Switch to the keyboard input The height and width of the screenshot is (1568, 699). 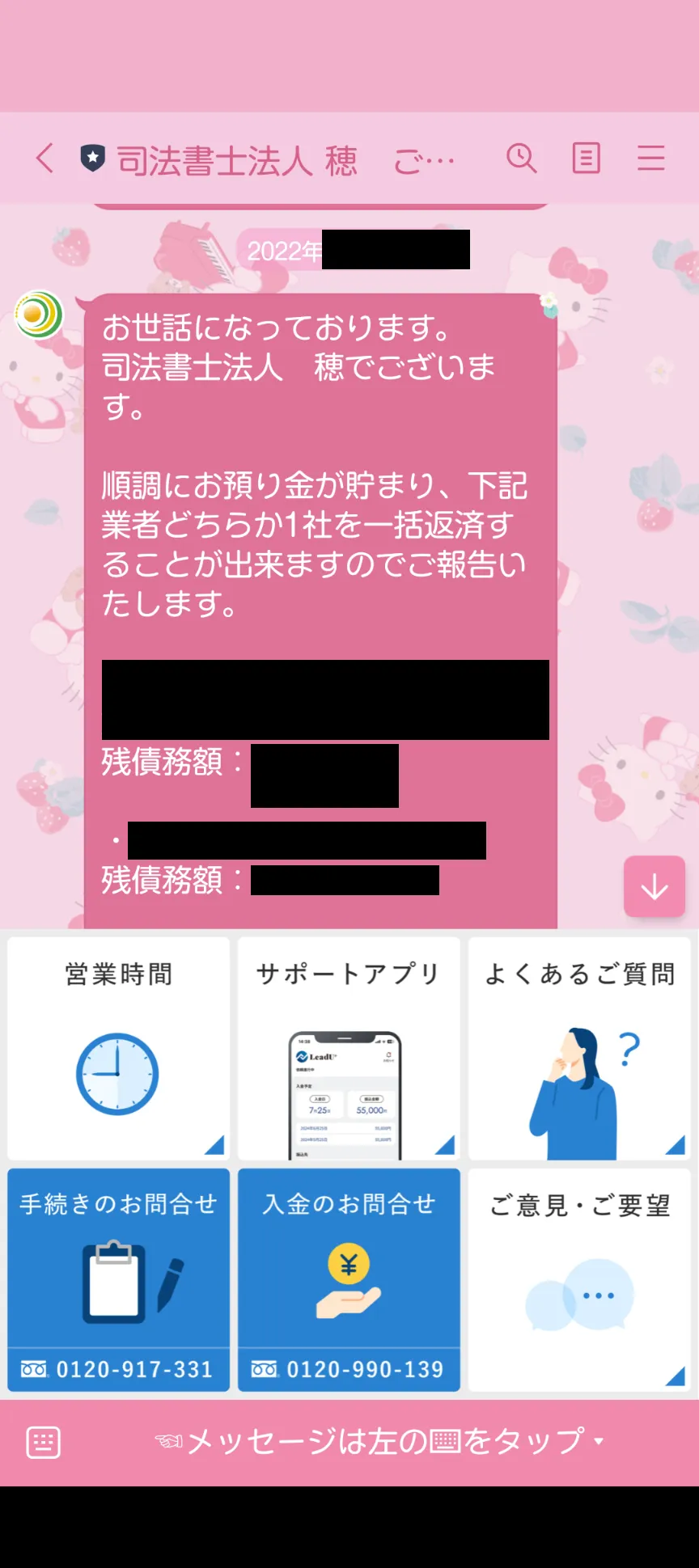(x=44, y=1443)
